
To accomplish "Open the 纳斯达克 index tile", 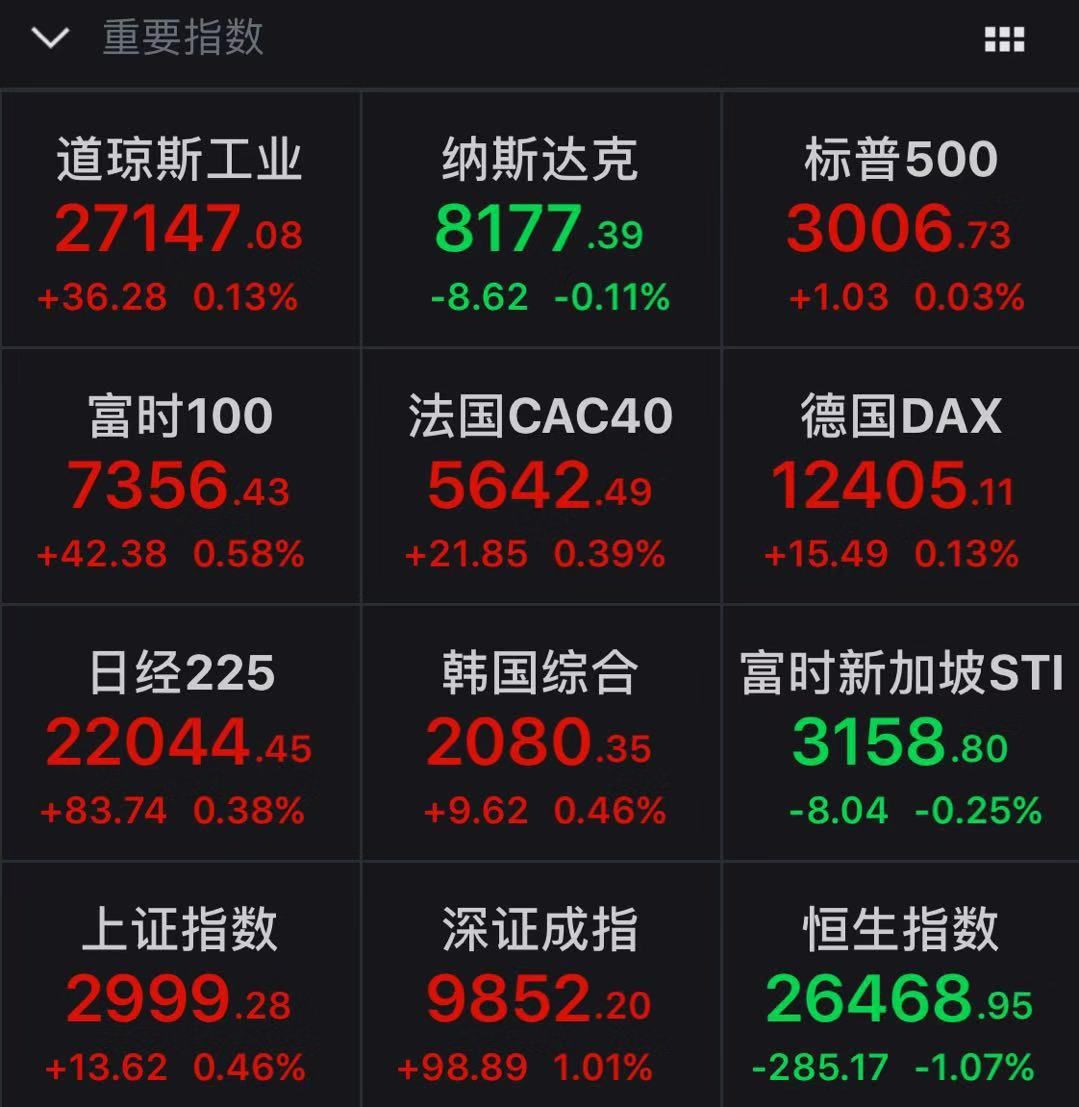I will pyautogui.click(x=541, y=219).
